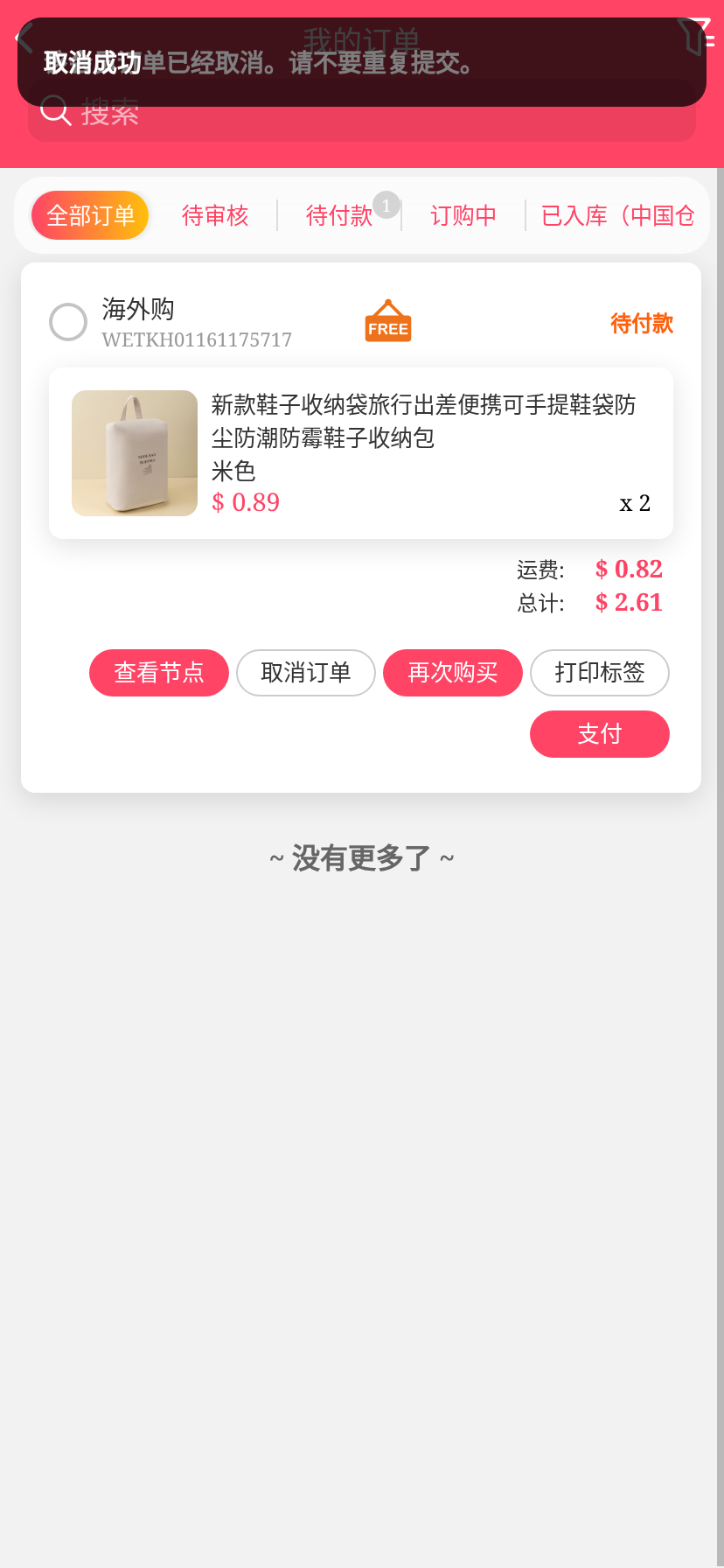
Task: Tap the 搜索 search field
Action: [x=362, y=113]
